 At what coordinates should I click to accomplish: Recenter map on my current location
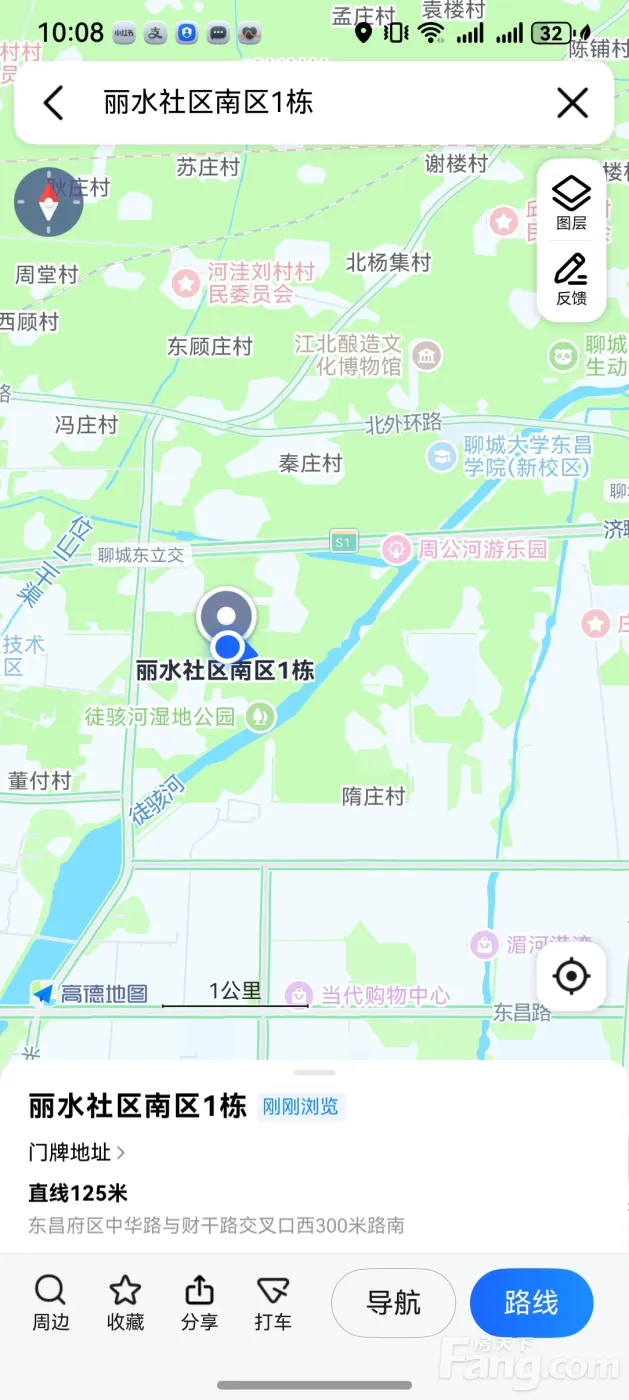coord(571,976)
